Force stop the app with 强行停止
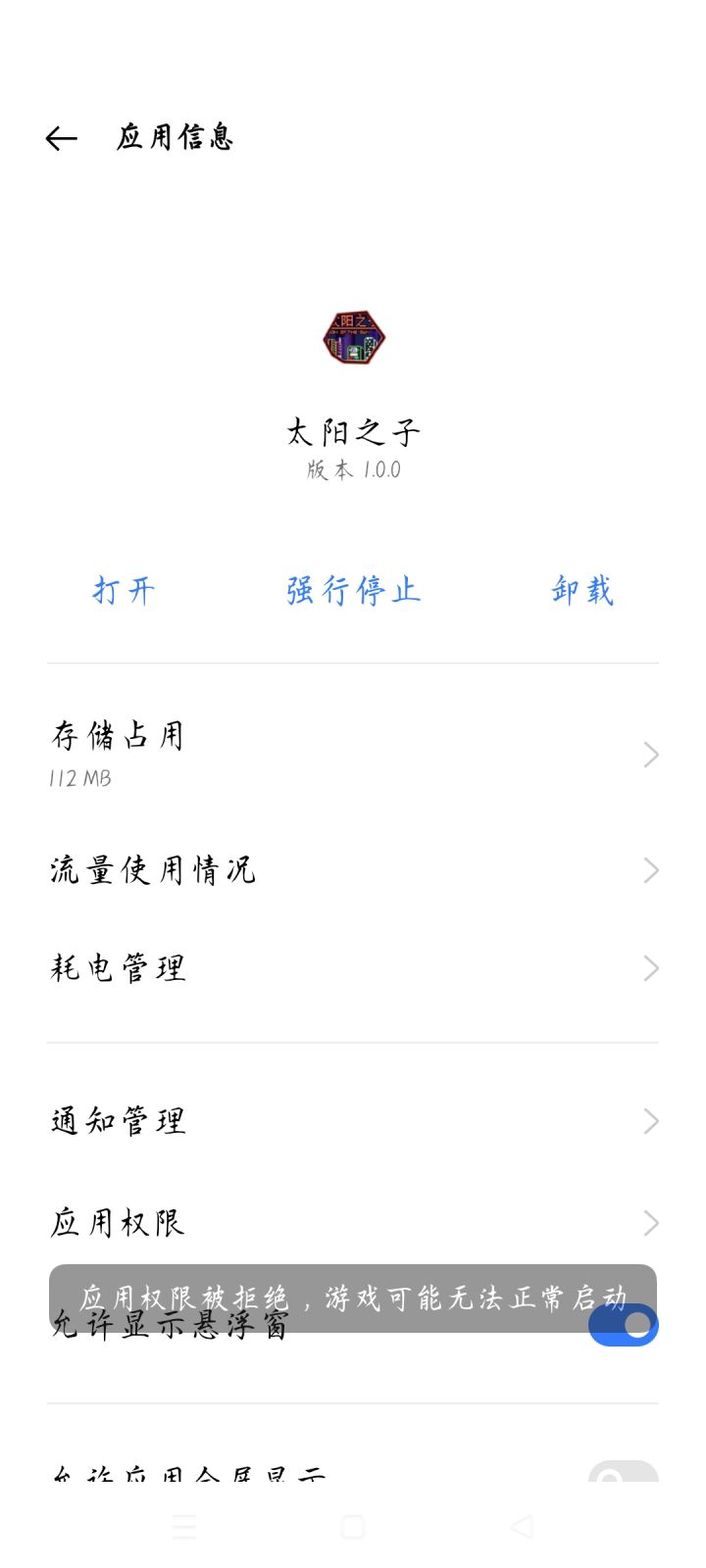The width and height of the screenshot is (706, 1568). pyautogui.click(x=353, y=591)
